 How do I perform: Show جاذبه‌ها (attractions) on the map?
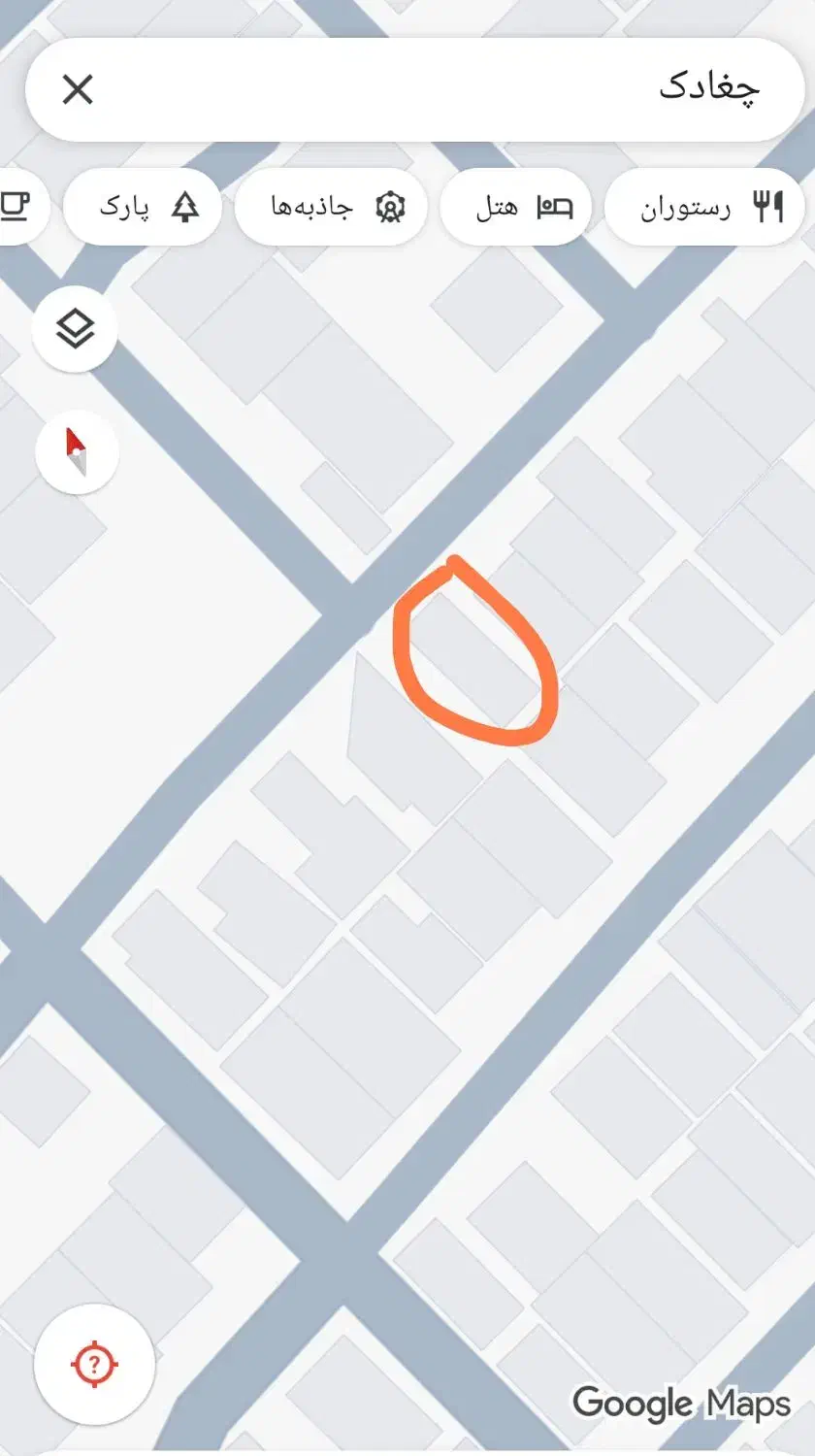(332, 207)
